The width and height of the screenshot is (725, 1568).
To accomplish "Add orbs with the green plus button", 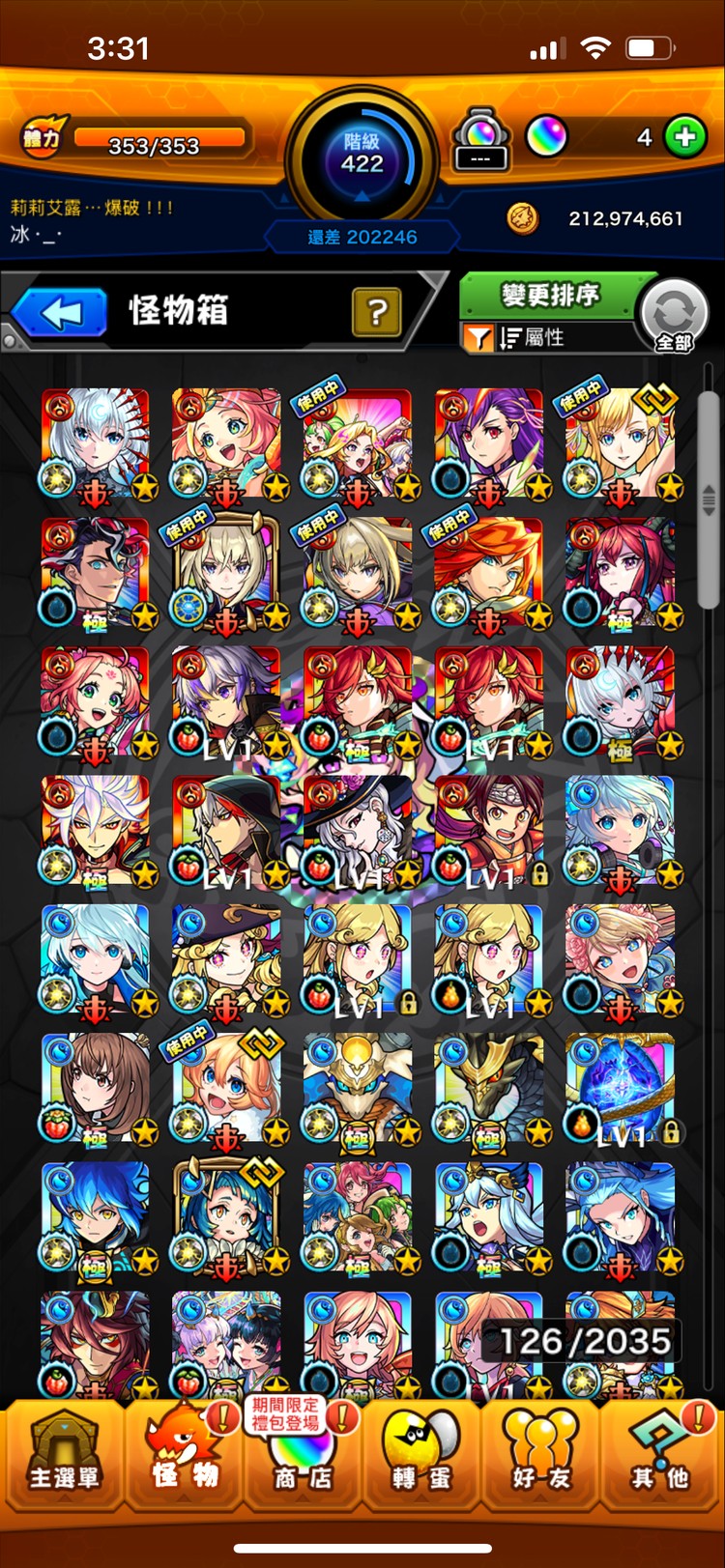I will click(x=685, y=138).
